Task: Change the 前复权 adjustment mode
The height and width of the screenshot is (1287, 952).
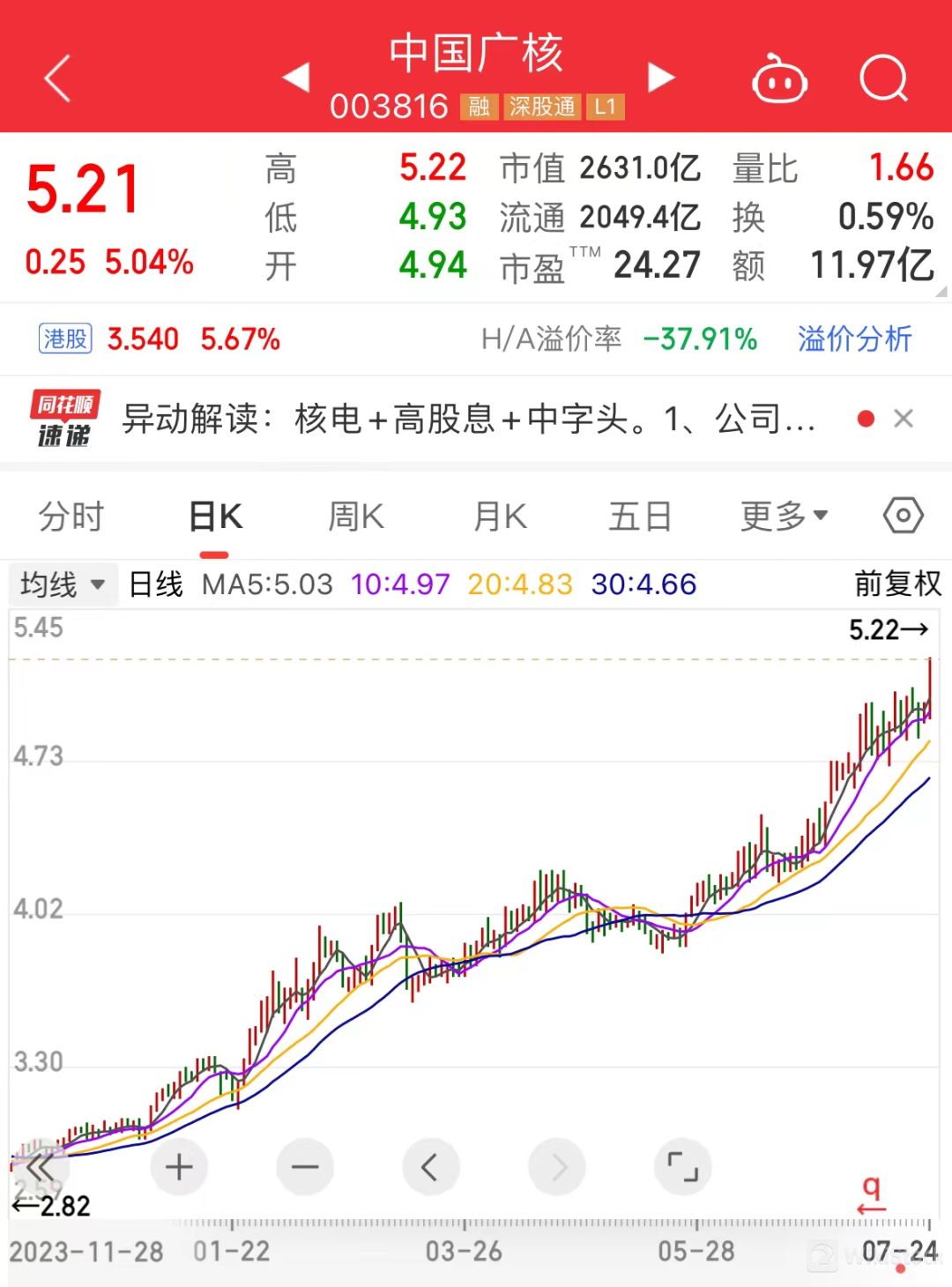Action: (897, 584)
